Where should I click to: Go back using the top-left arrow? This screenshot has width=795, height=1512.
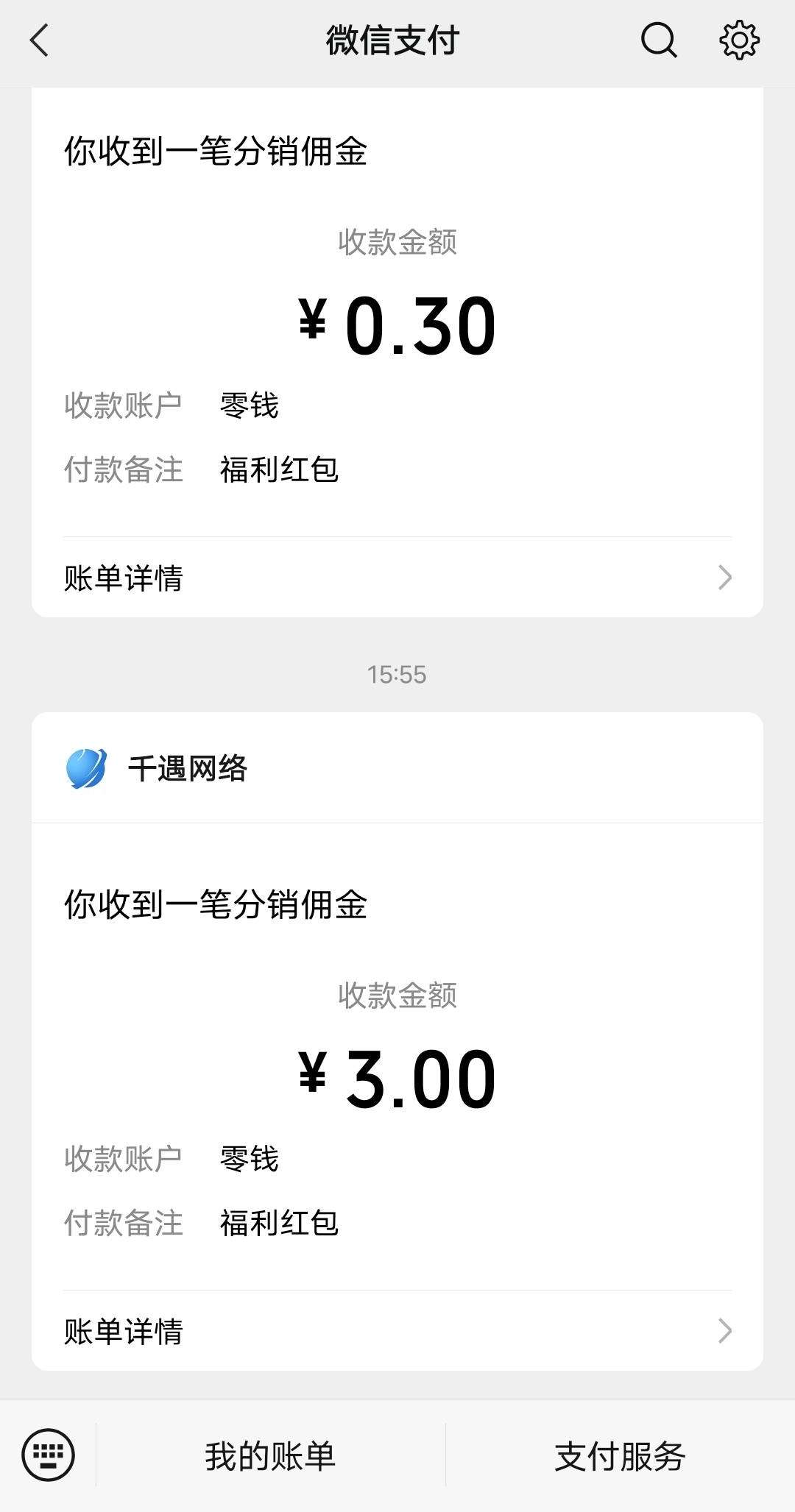pos(40,40)
